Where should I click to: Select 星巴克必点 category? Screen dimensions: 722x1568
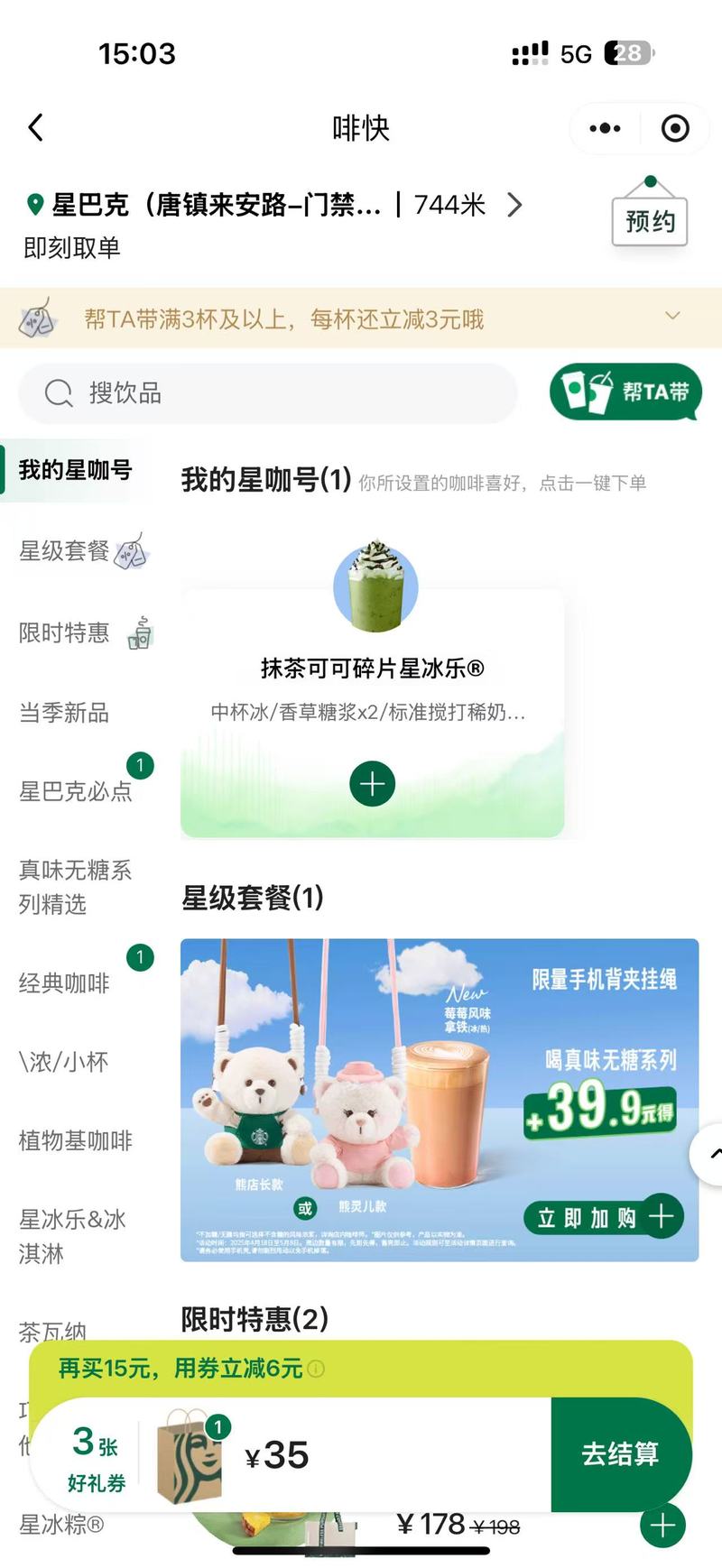point(76,791)
